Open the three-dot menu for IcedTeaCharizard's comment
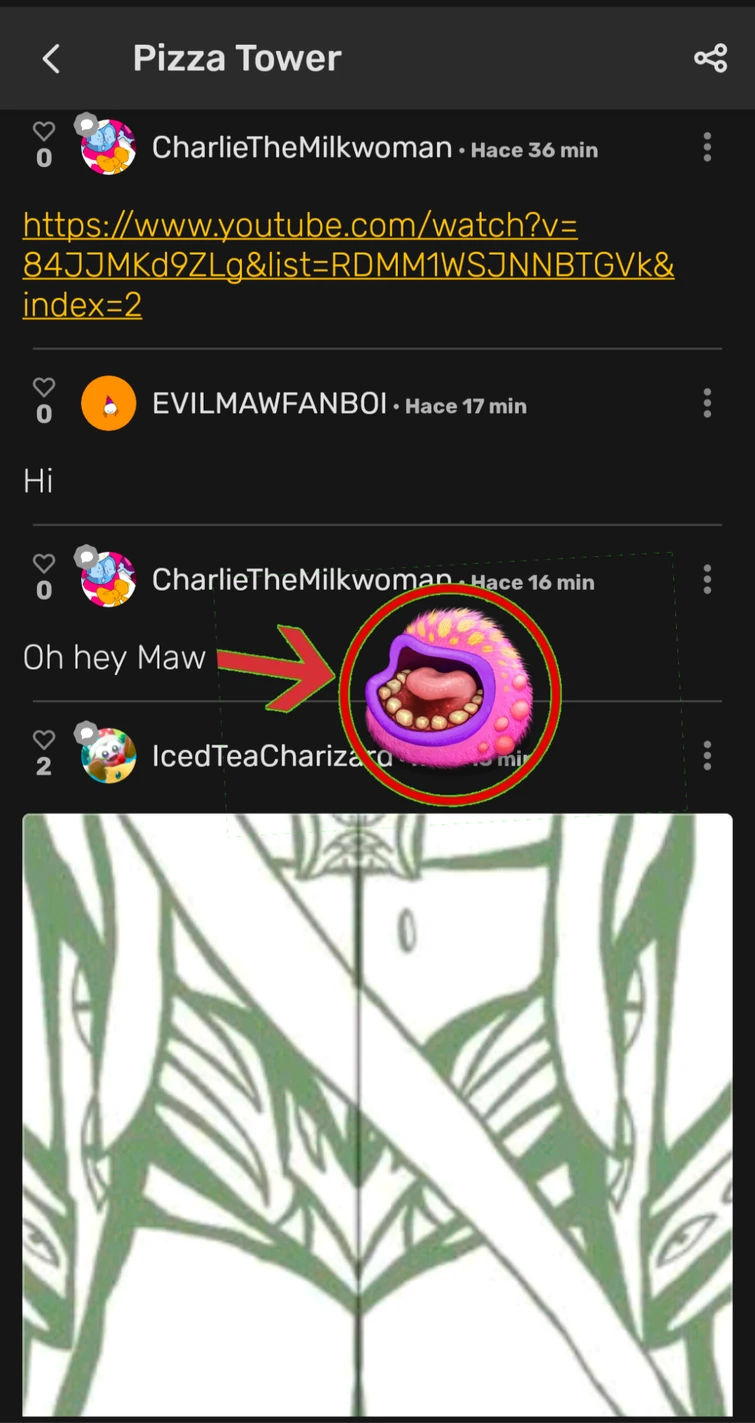Viewport: 755px width, 1423px height. (x=707, y=756)
